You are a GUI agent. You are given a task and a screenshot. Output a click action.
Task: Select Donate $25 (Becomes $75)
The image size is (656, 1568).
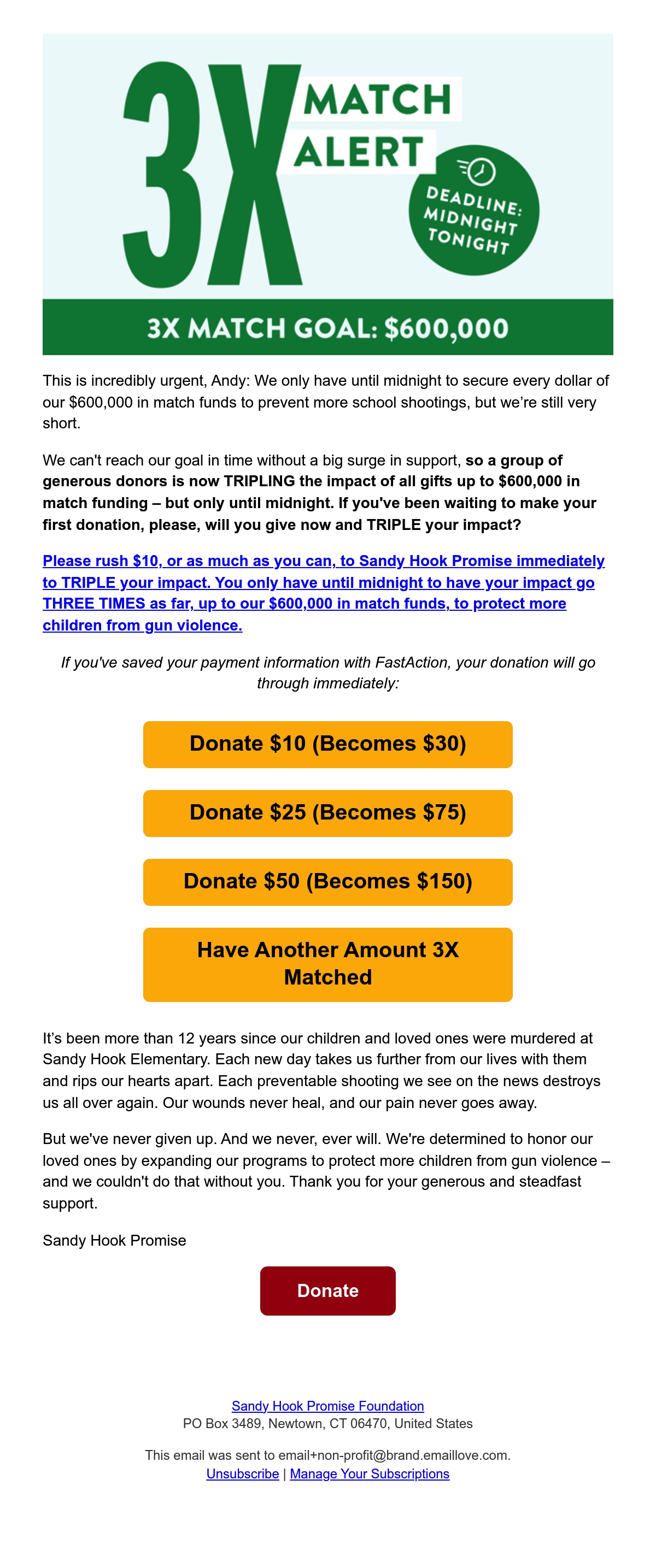coord(327,812)
